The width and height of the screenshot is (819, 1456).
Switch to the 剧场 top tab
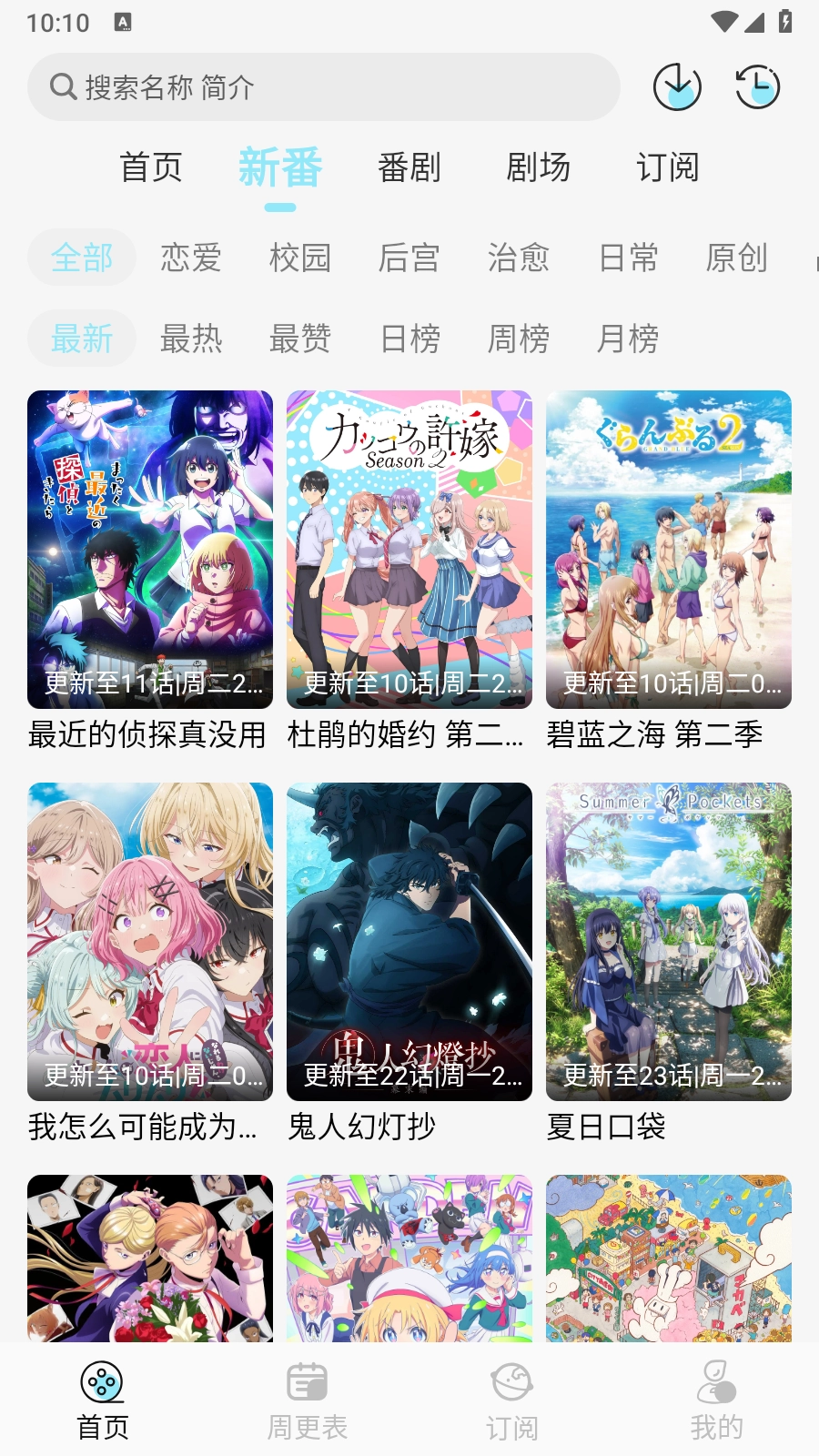click(538, 167)
